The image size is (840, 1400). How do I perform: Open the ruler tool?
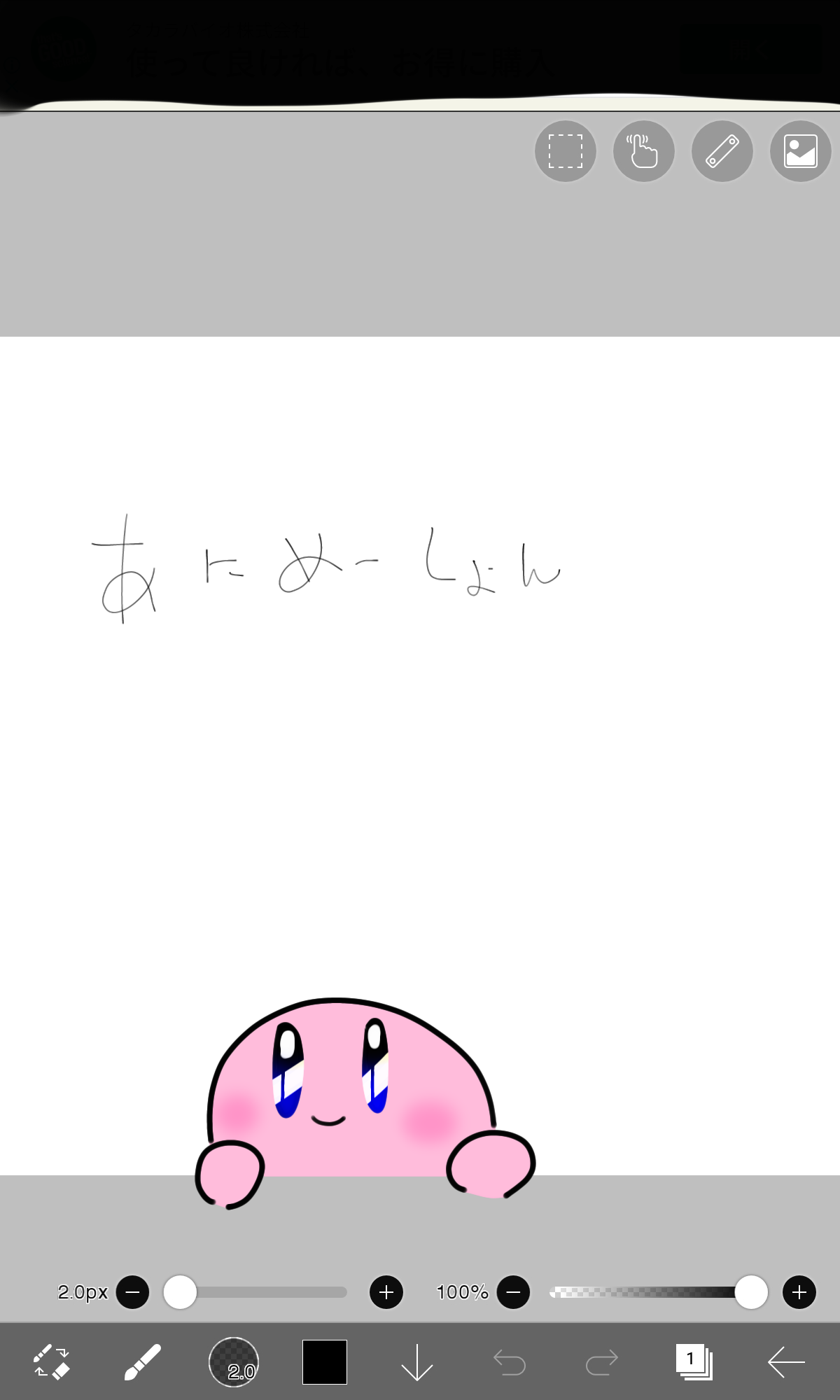722,151
